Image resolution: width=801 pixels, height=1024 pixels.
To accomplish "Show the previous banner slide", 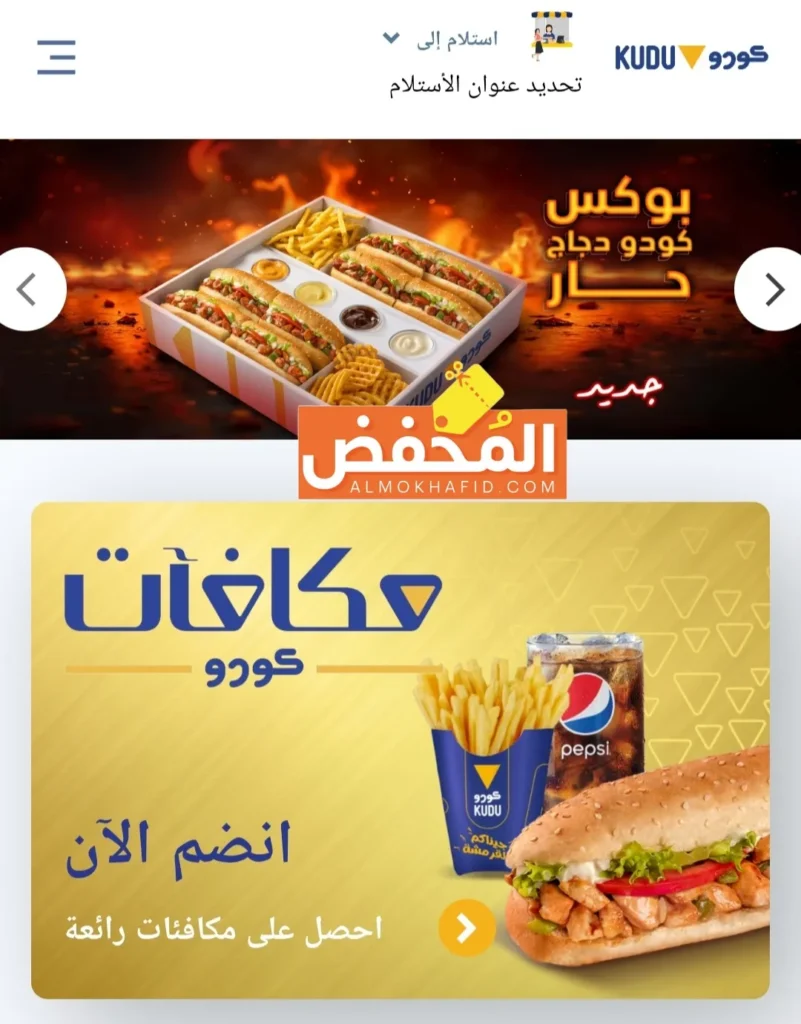I will tap(27, 289).
